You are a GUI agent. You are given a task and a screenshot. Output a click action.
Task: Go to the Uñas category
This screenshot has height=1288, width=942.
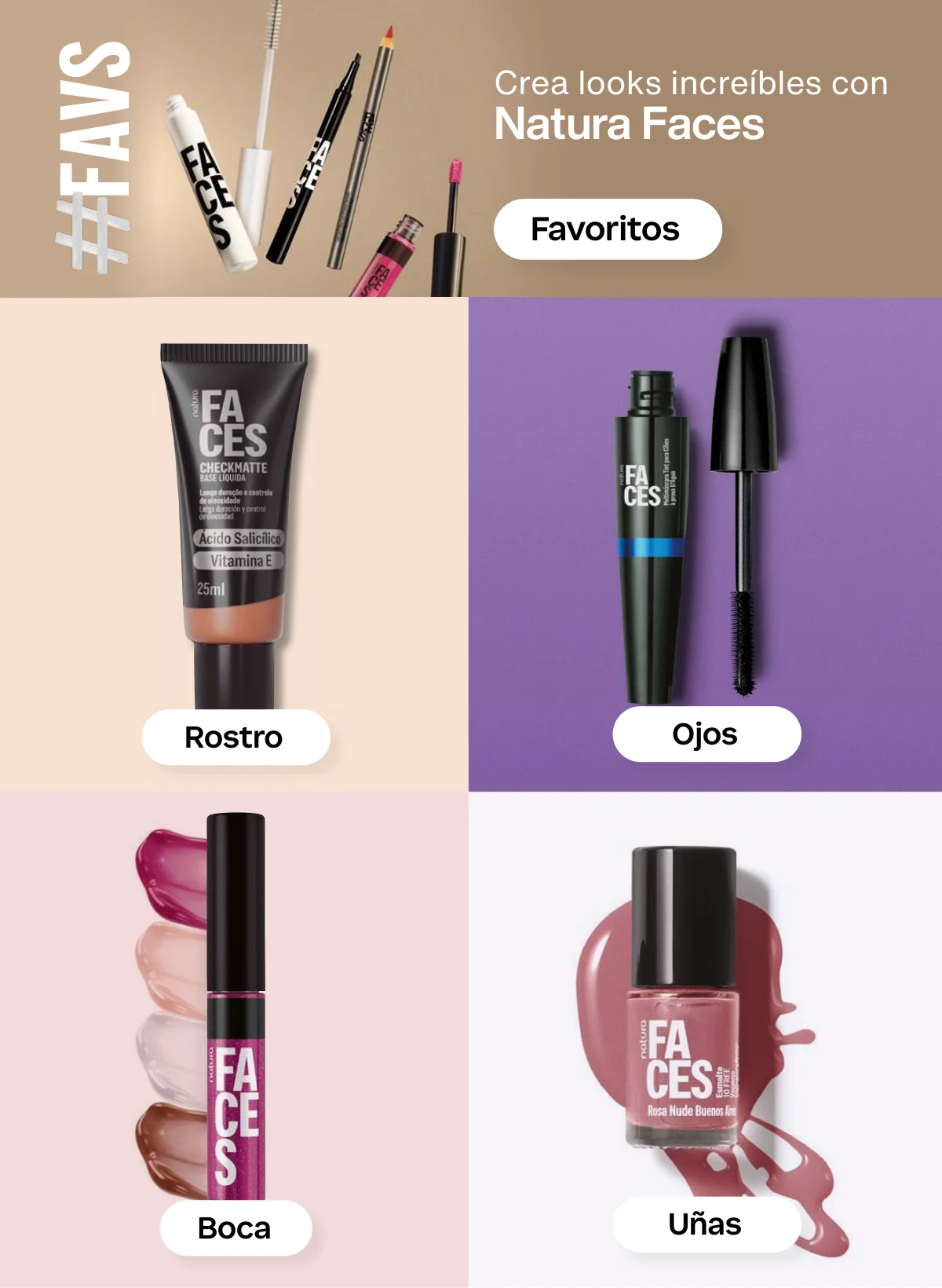pos(706,1224)
